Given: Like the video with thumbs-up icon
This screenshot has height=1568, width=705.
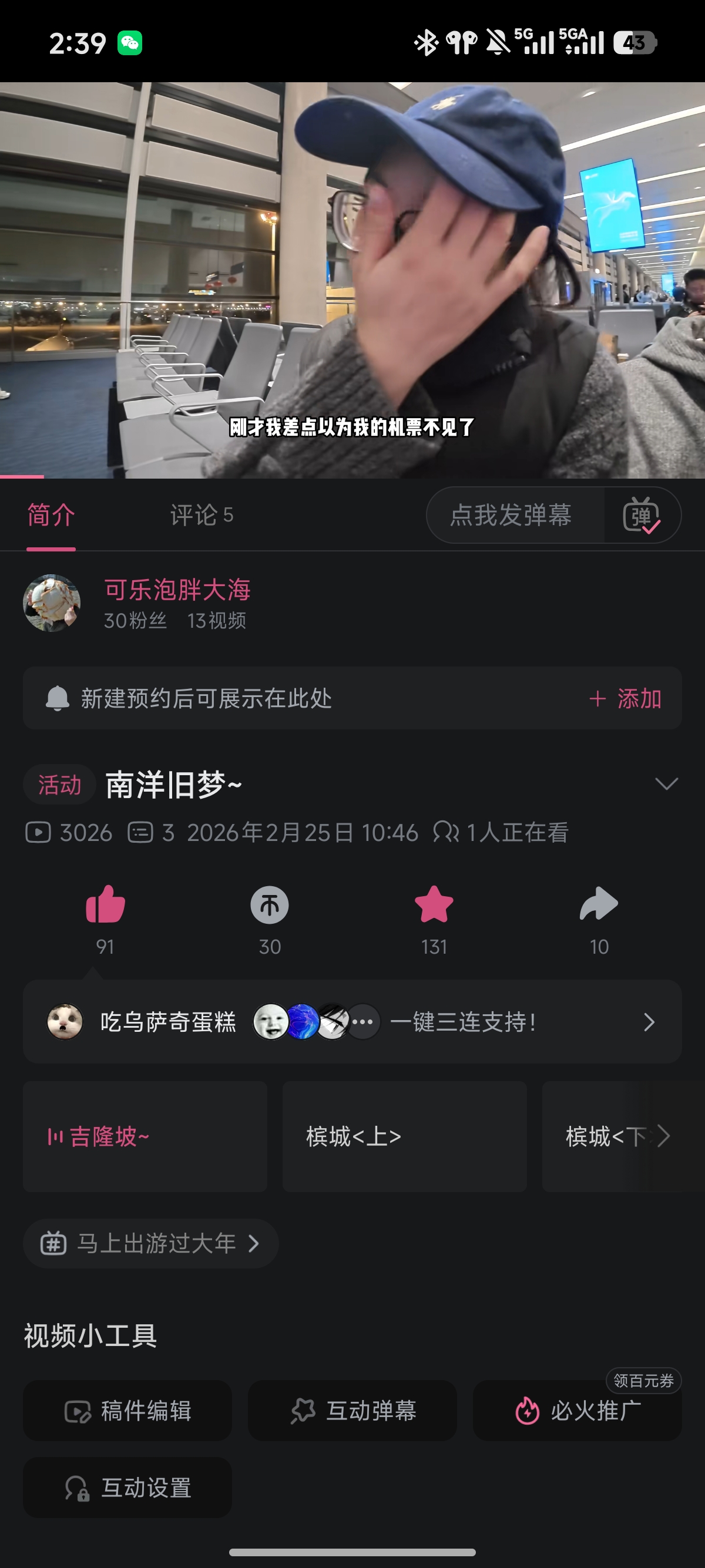Looking at the screenshot, I should tap(105, 904).
